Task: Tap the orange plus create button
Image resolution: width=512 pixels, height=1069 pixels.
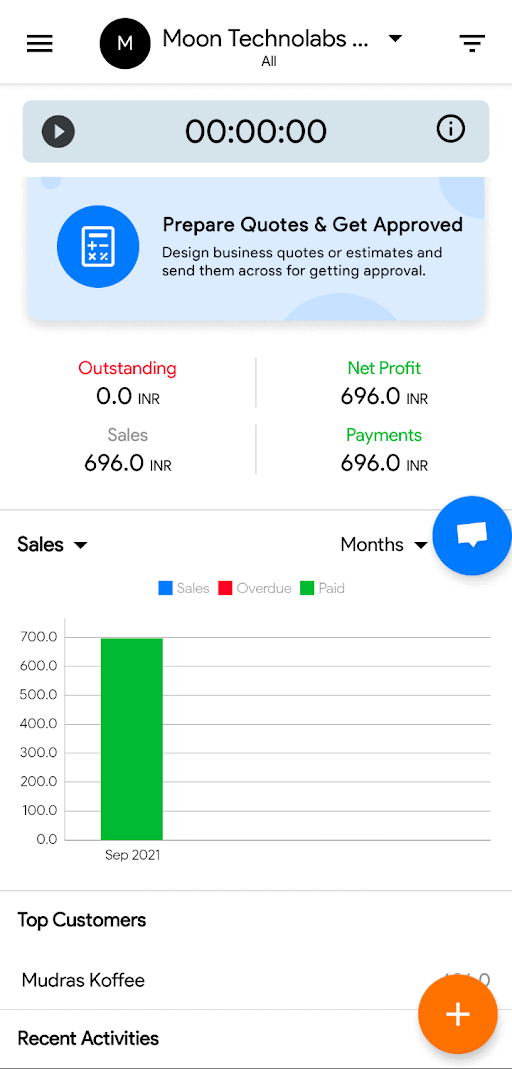Action: 457,1014
